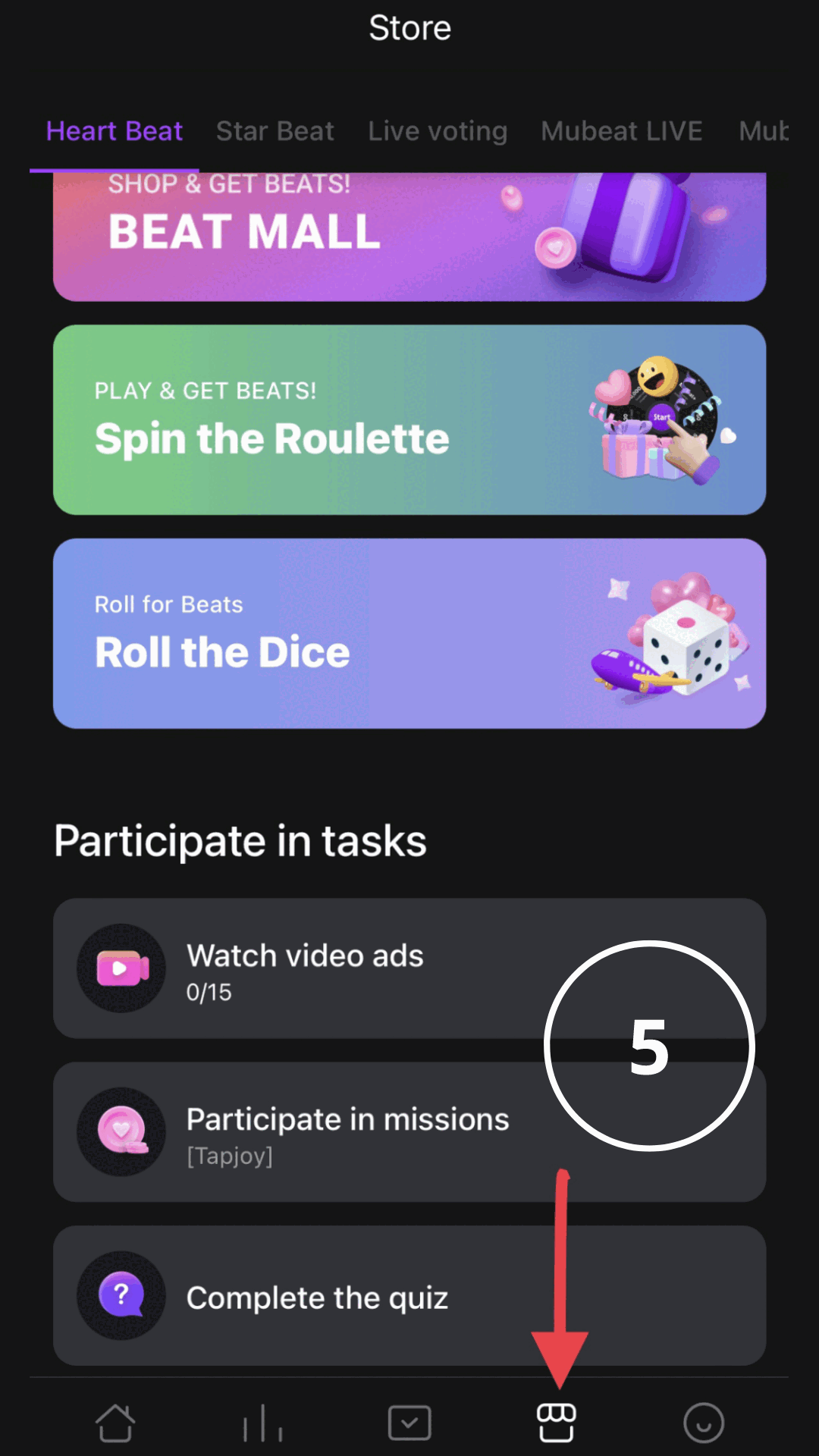Open the chart rankings tab
This screenshot has width=819, height=1456.
262,1423
